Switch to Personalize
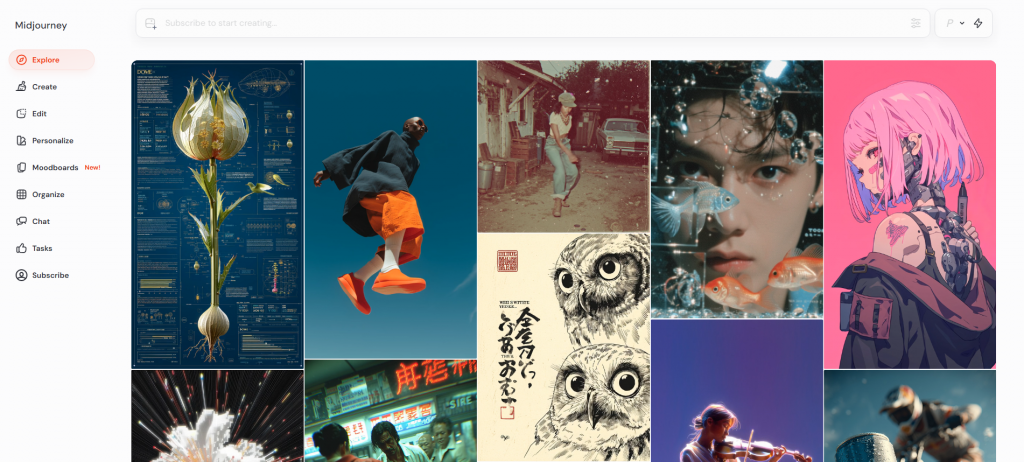 tap(52, 141)
